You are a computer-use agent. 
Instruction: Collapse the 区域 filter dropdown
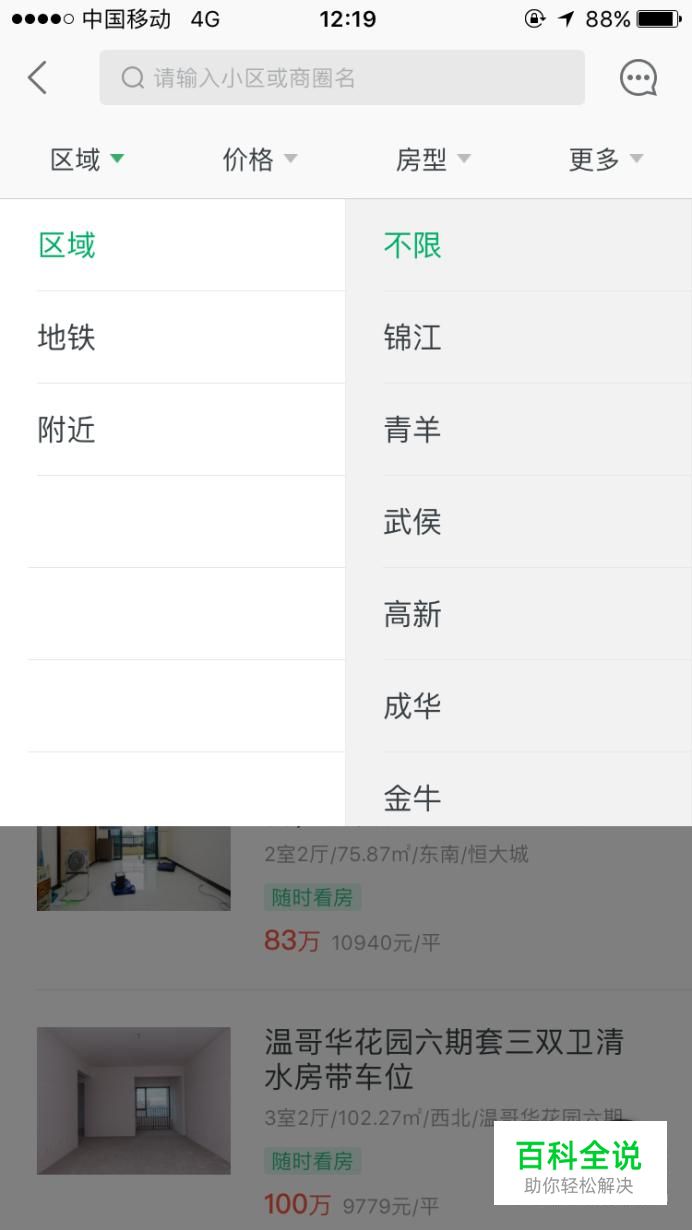[87, 159]
